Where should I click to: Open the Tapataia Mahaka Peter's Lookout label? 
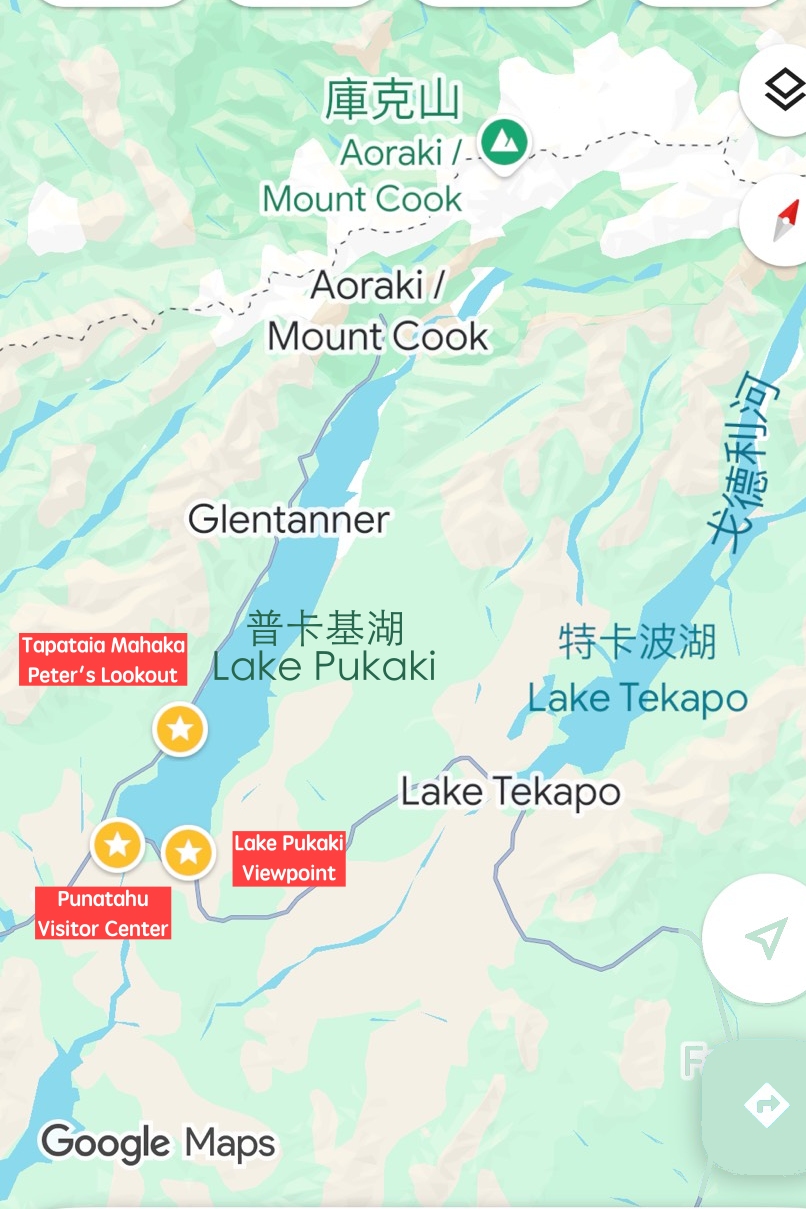103,659
